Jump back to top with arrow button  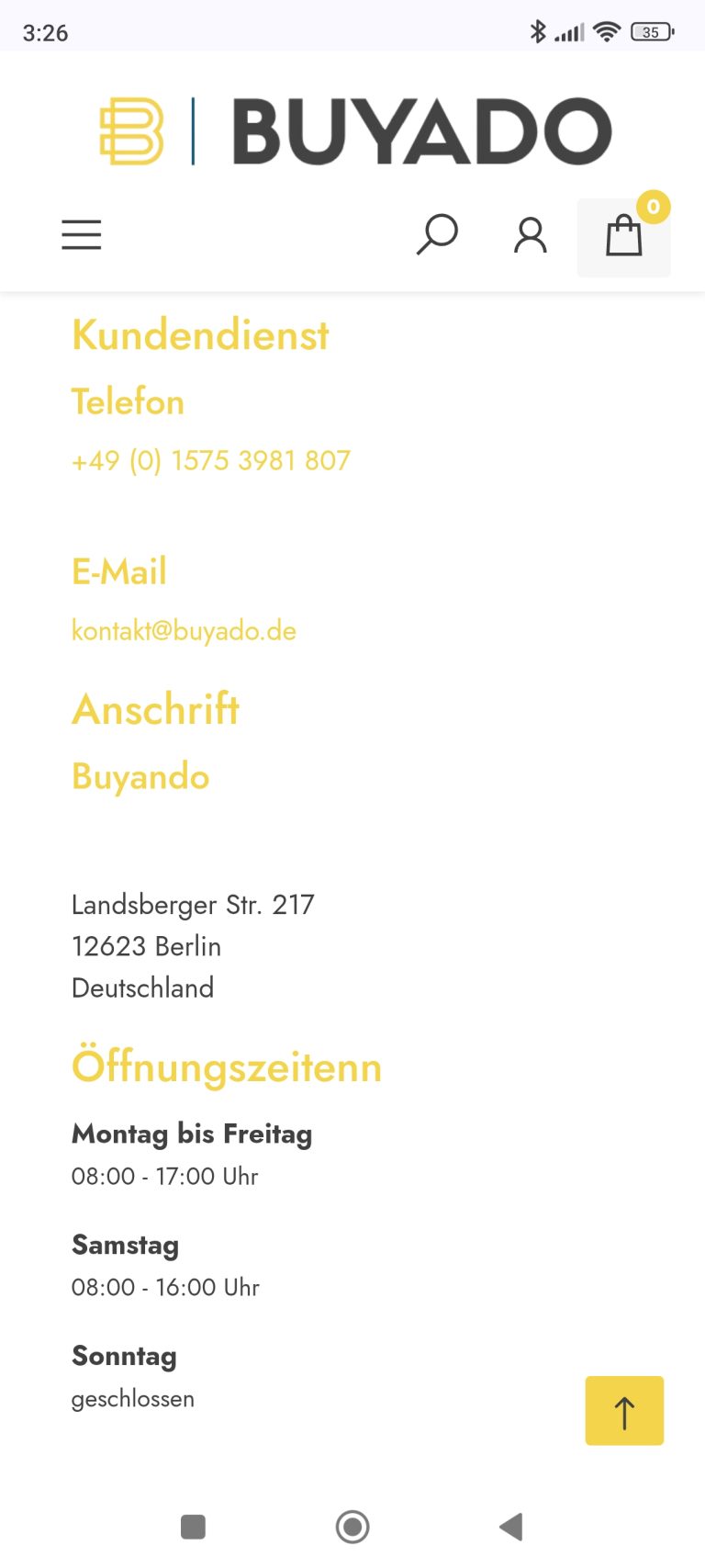pyautogui.click(x=624, y=1411)
